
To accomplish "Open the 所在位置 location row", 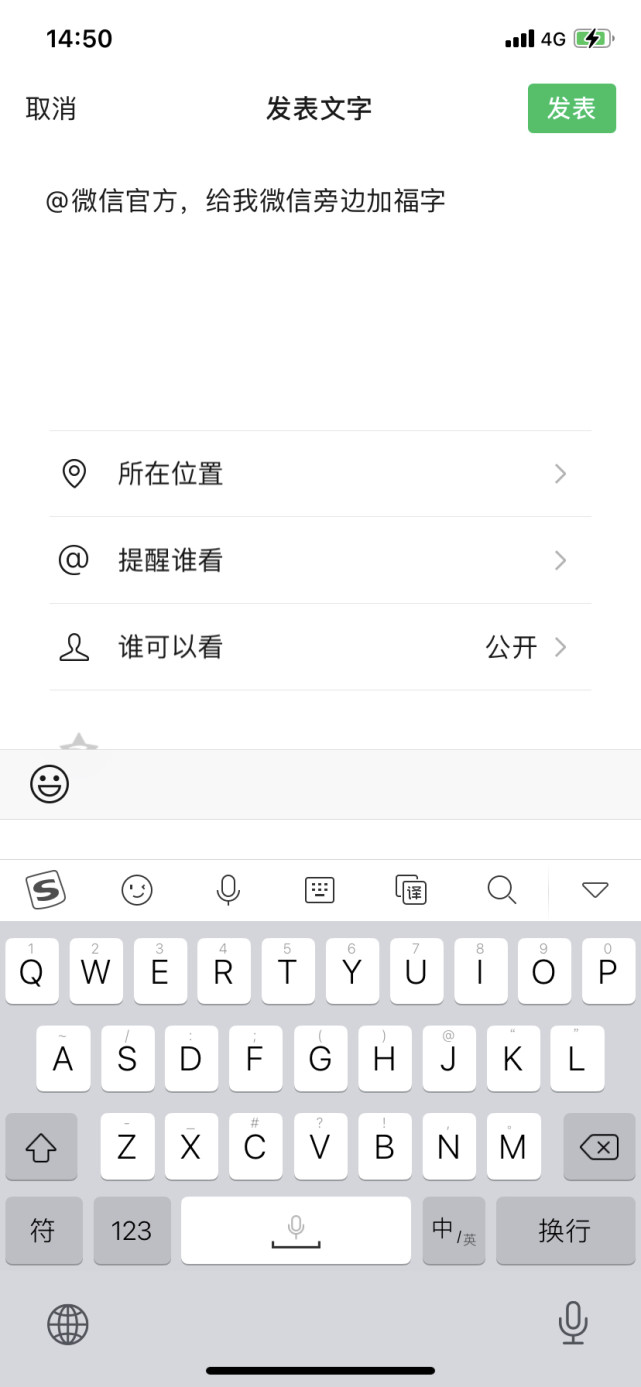I will 320,474.
